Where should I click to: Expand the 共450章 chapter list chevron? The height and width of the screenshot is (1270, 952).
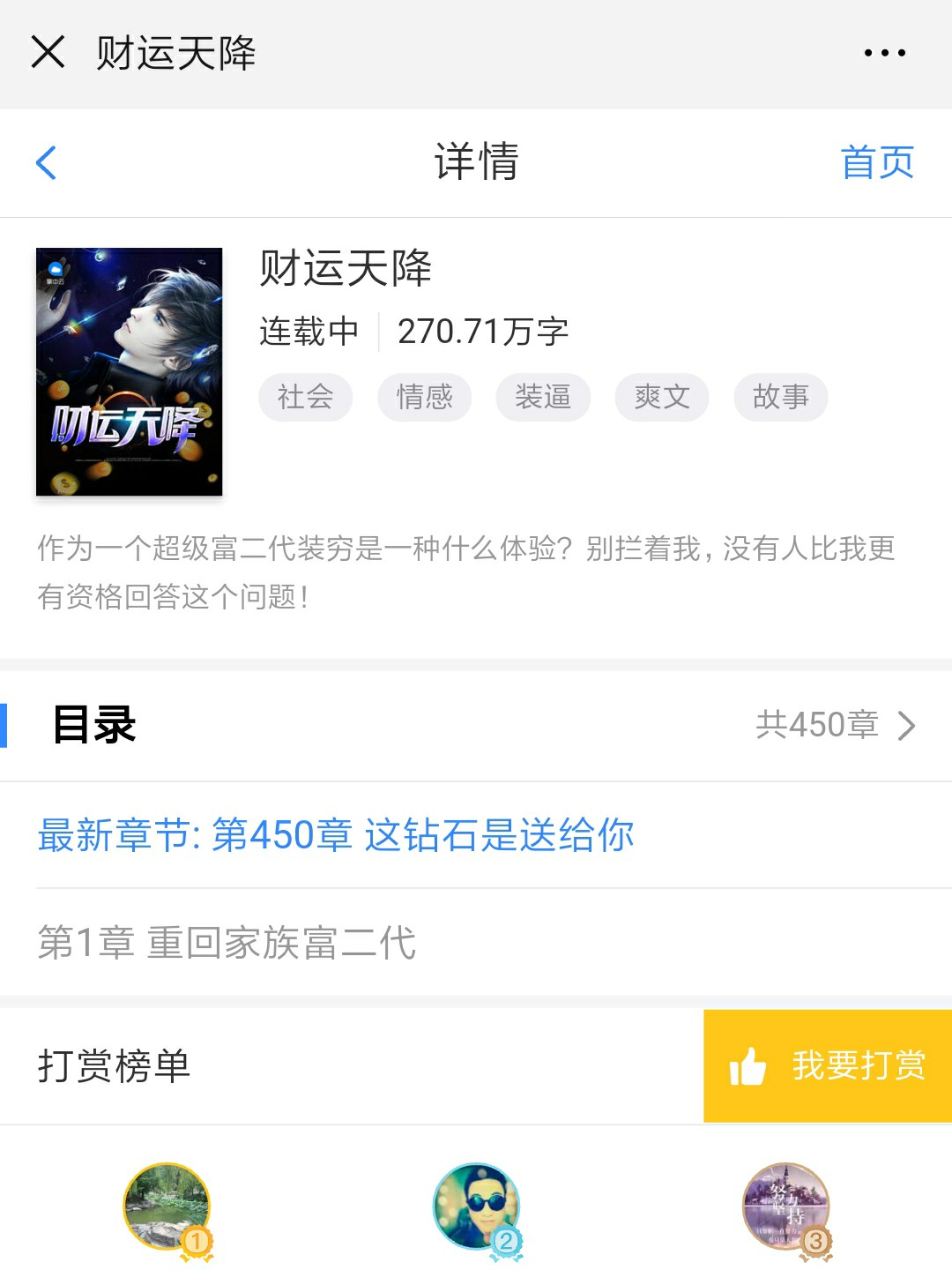click(907, 726)
